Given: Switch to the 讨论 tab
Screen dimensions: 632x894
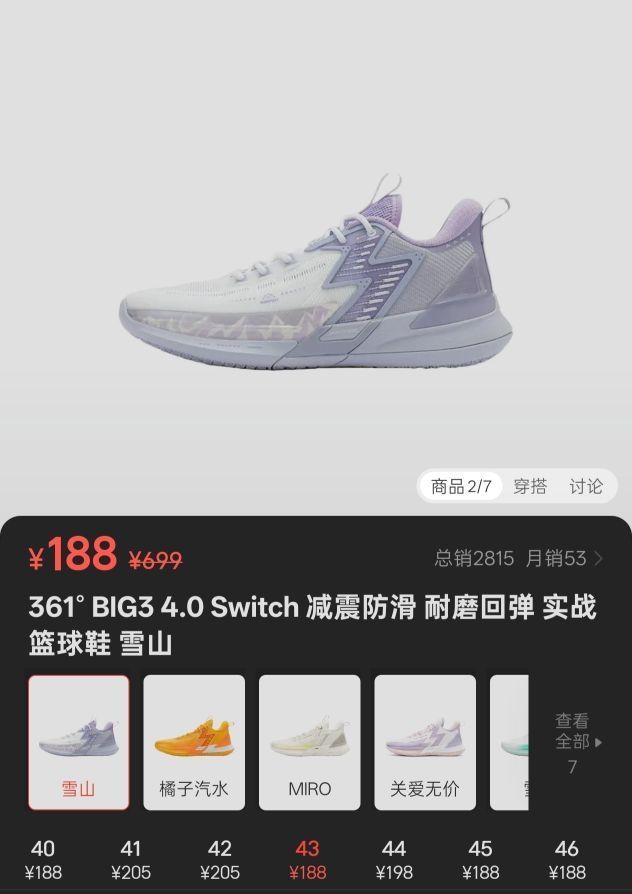Looking at the screenshot, I should 586,487.
